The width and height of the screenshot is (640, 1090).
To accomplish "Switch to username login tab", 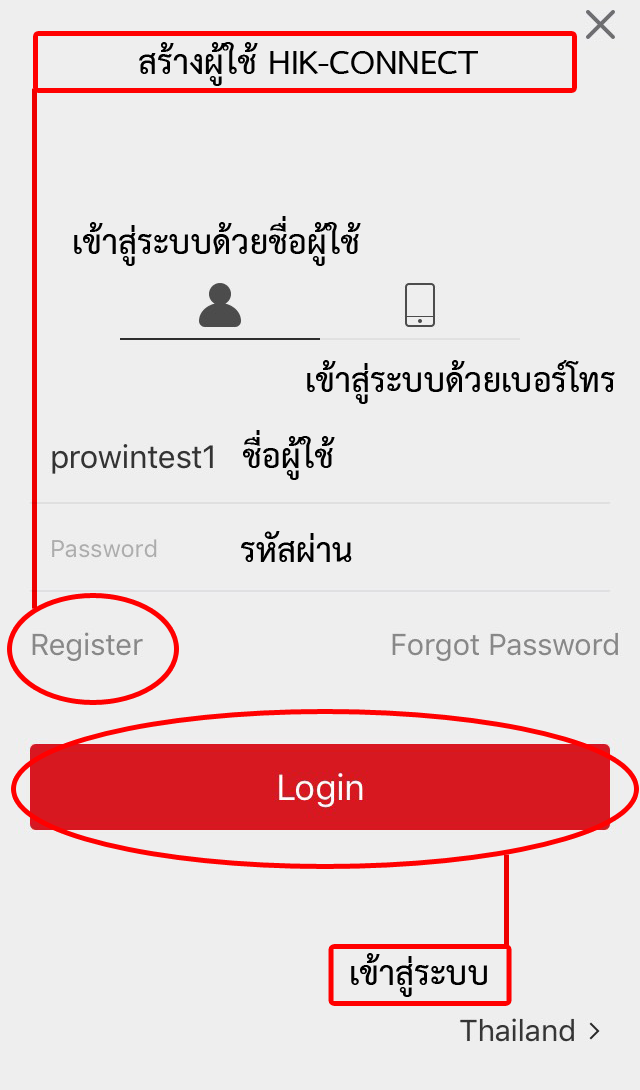I will (x=220, y=306).
